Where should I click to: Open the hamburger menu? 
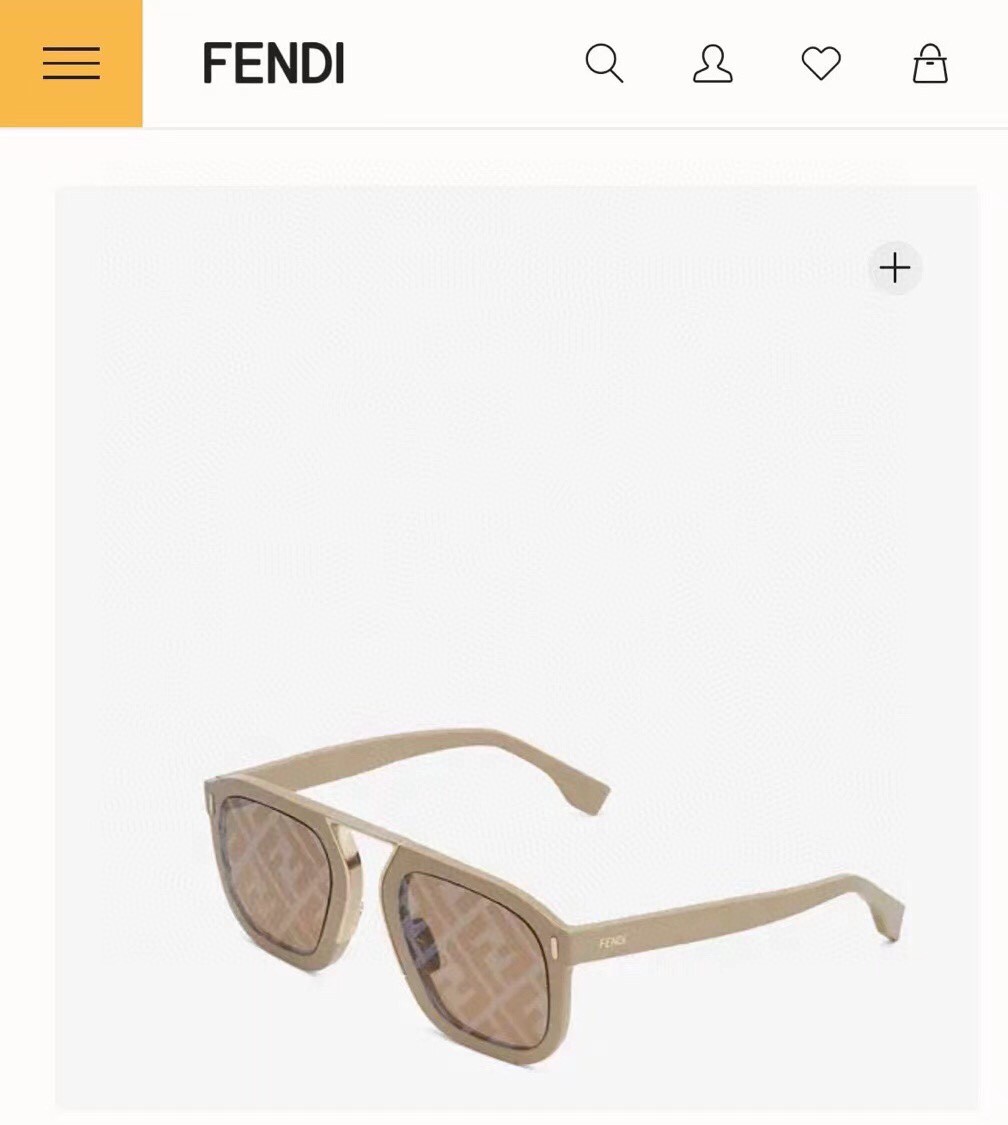(71, 63)
